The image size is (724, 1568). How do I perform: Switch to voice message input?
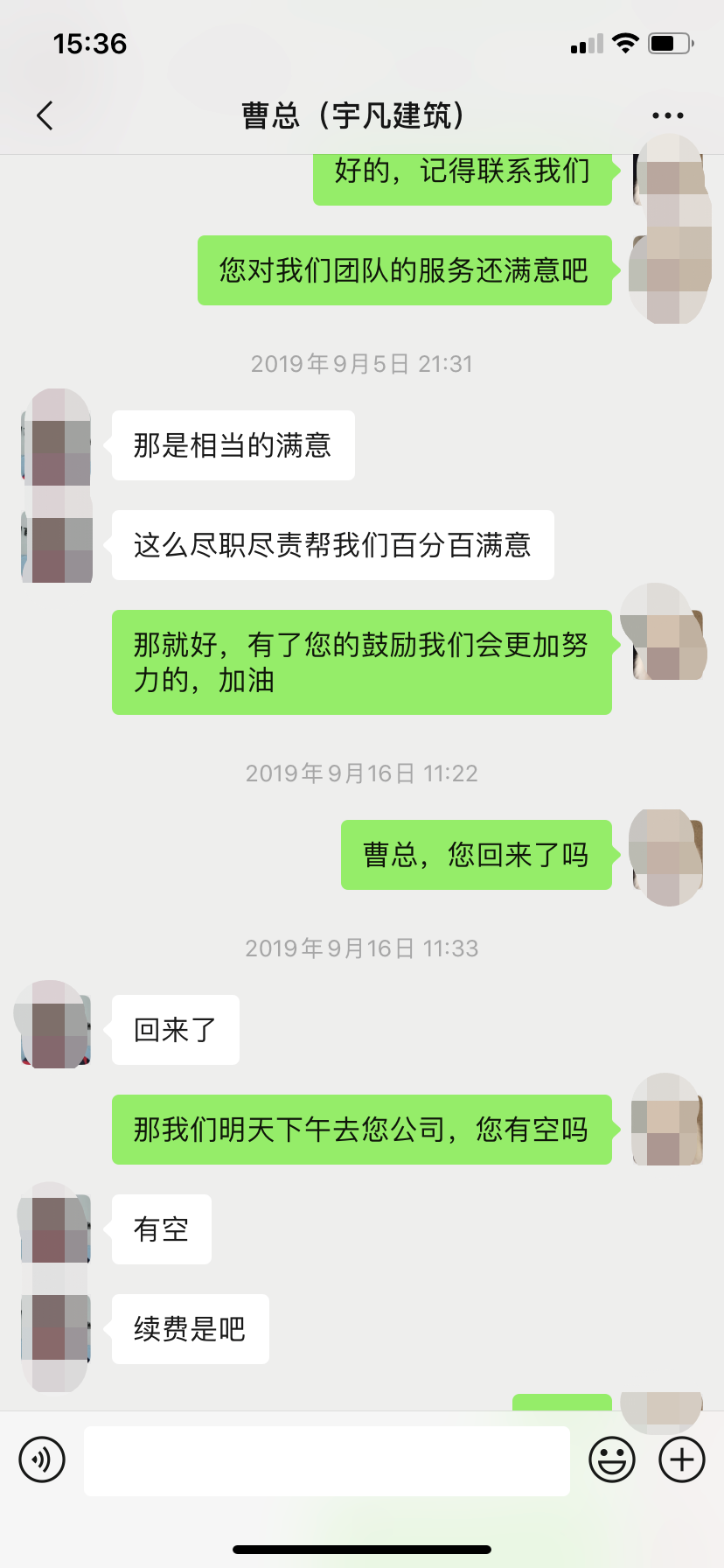tap(42, 1459)
